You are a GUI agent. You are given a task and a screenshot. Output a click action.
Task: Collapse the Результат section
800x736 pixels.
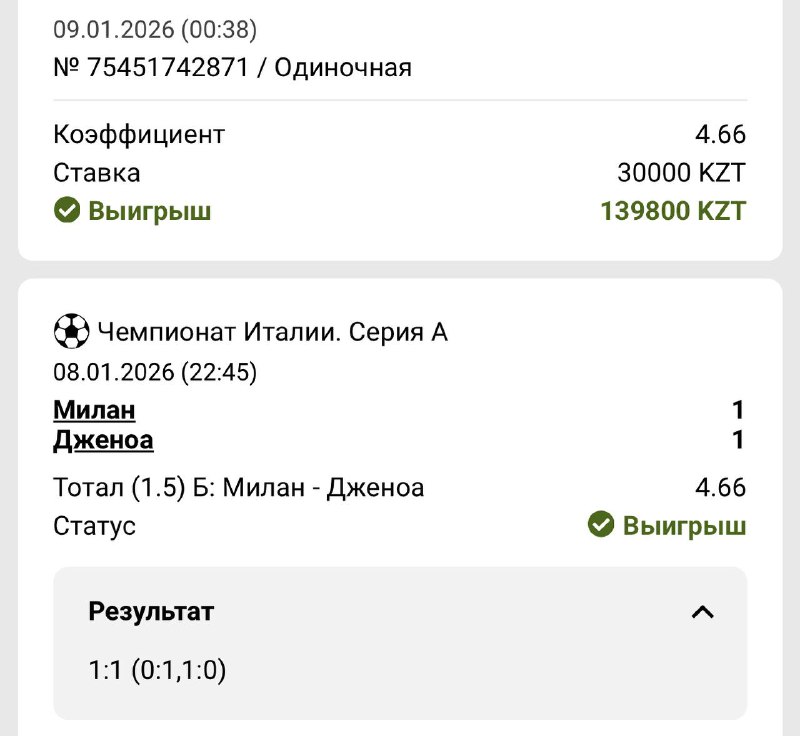tap(702, 612)
